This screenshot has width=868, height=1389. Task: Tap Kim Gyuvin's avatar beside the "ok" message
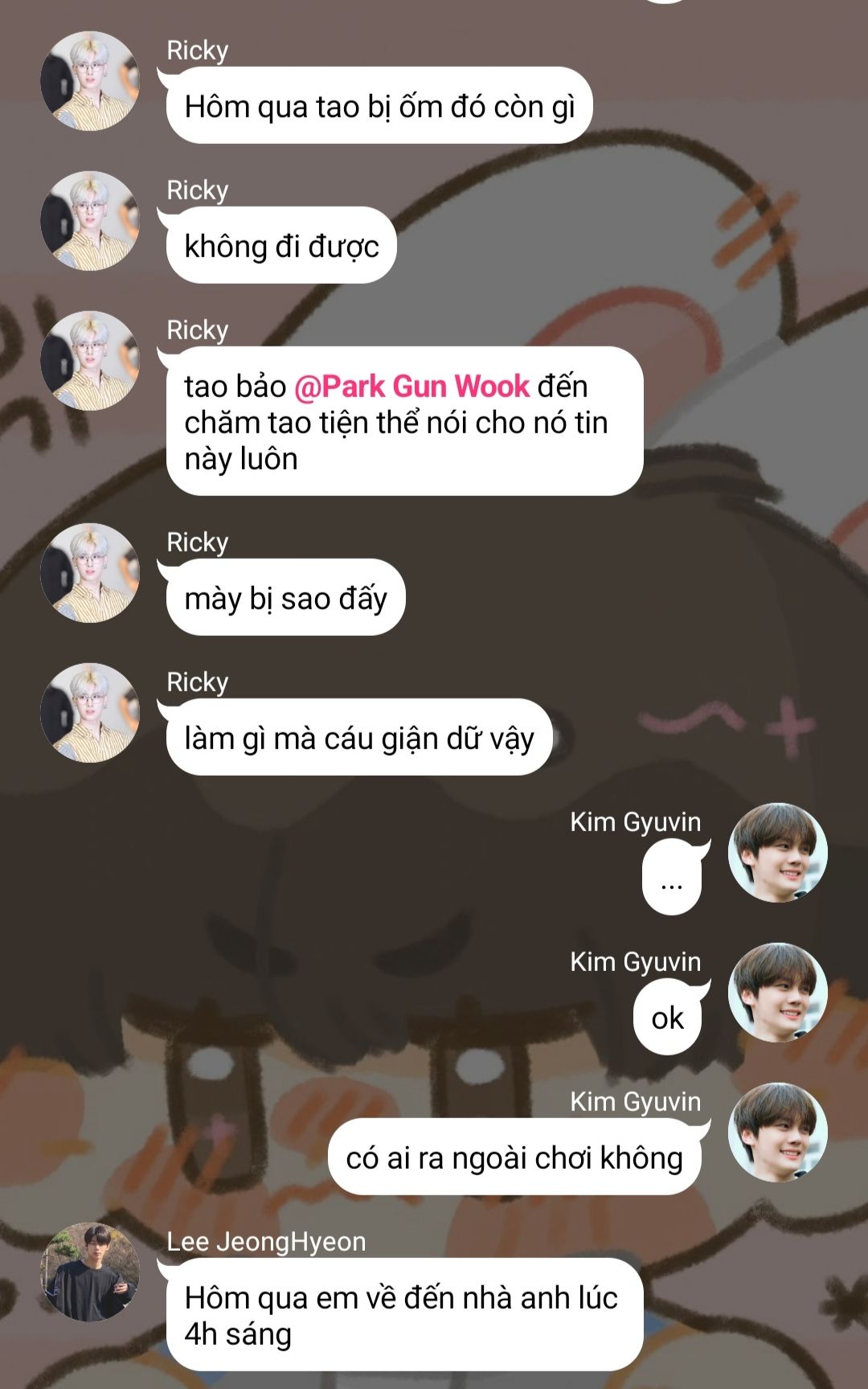pyautogui.click(x=778, y=993)
